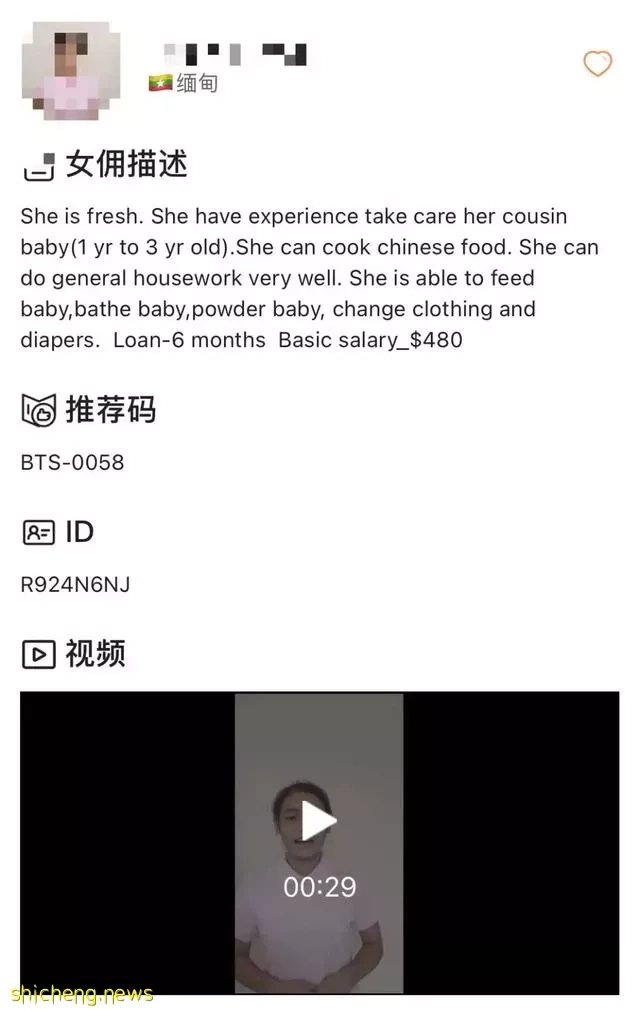
Task: Open the helper's profile photo
Action: (71, 71)
